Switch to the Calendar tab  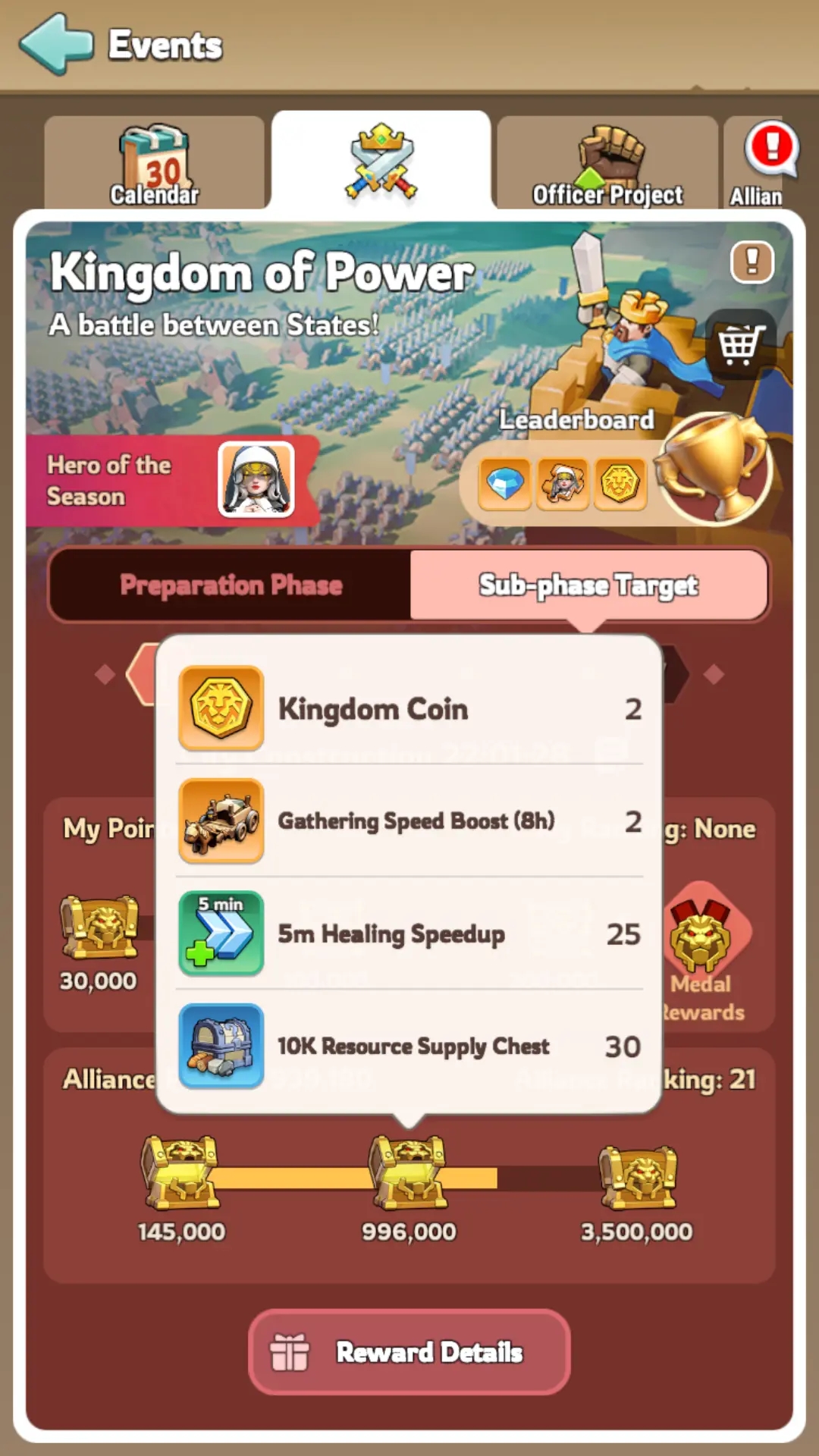[154, 165]
